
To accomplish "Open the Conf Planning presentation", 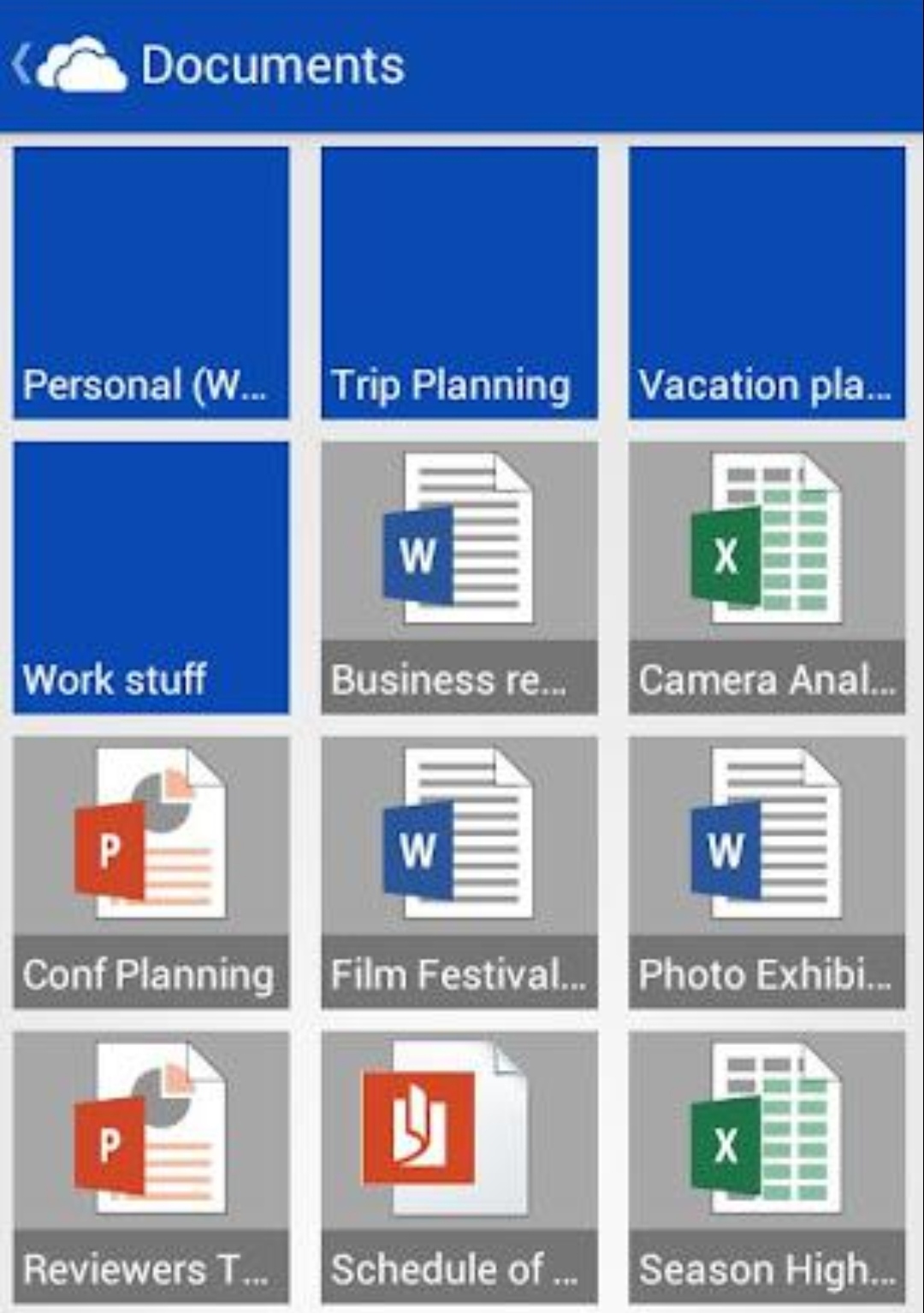I will pos(151,871).
